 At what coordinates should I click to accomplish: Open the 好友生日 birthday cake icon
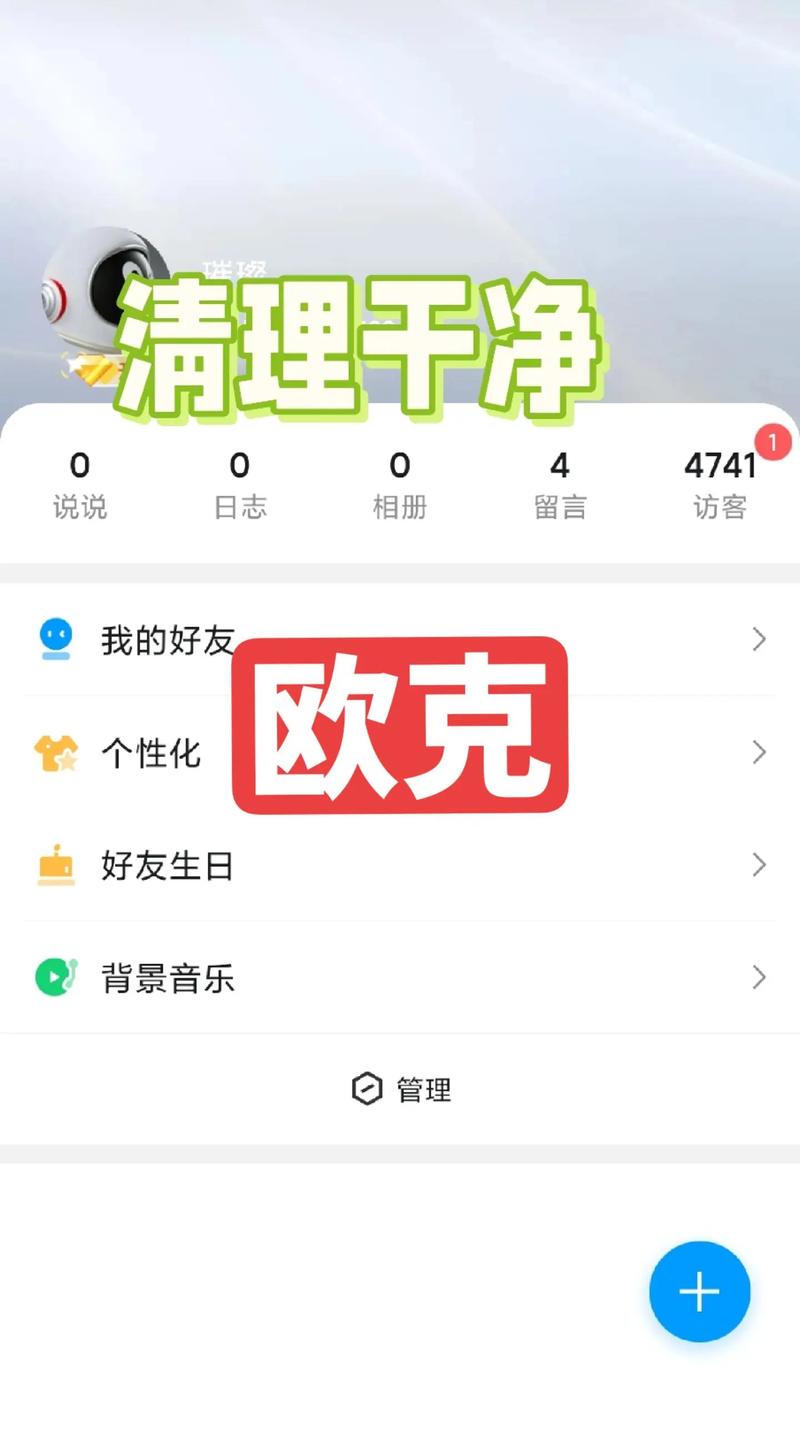tap(57, 866)
